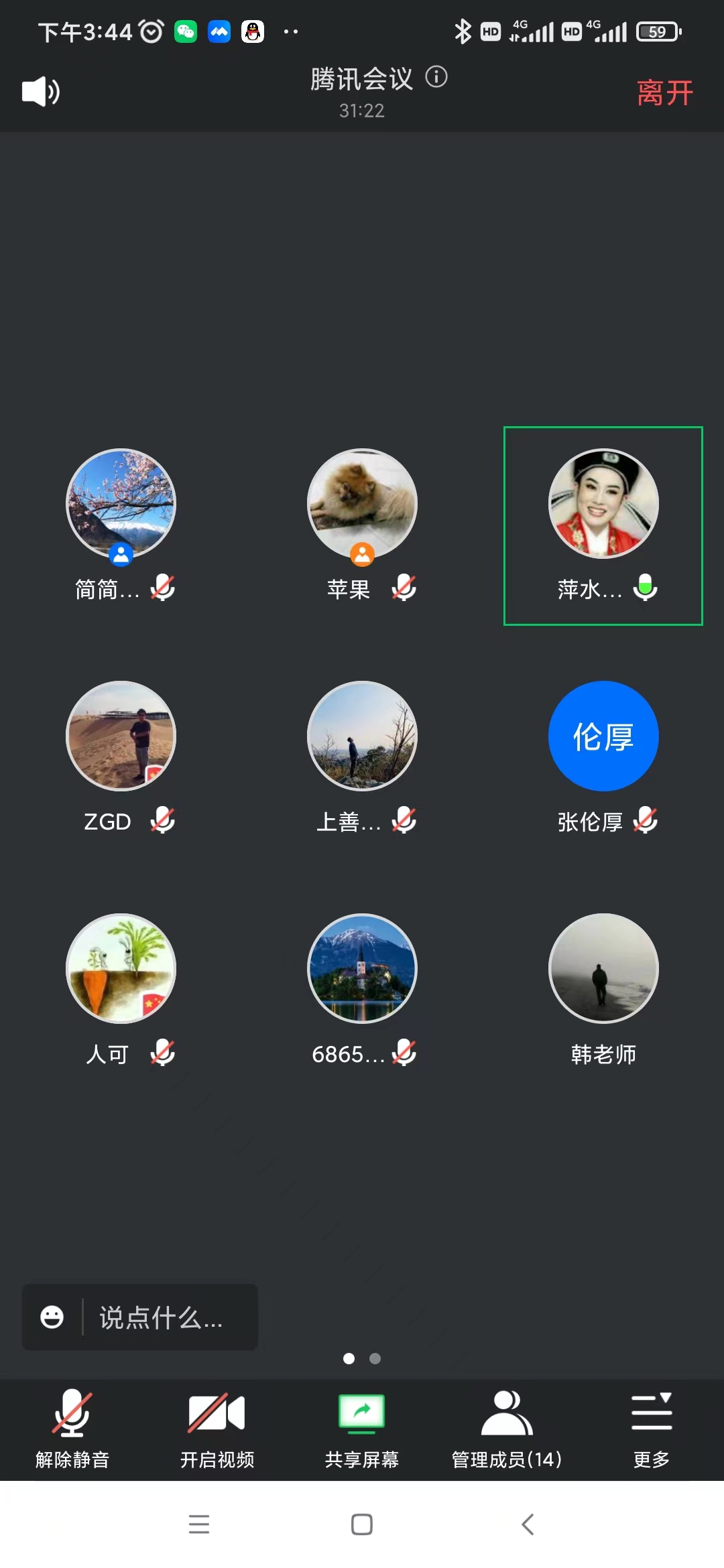The width and height of the screenshot is (724, 1568).
Task: Open the emoji picker icon
Action: click(x=52, y=1317)
